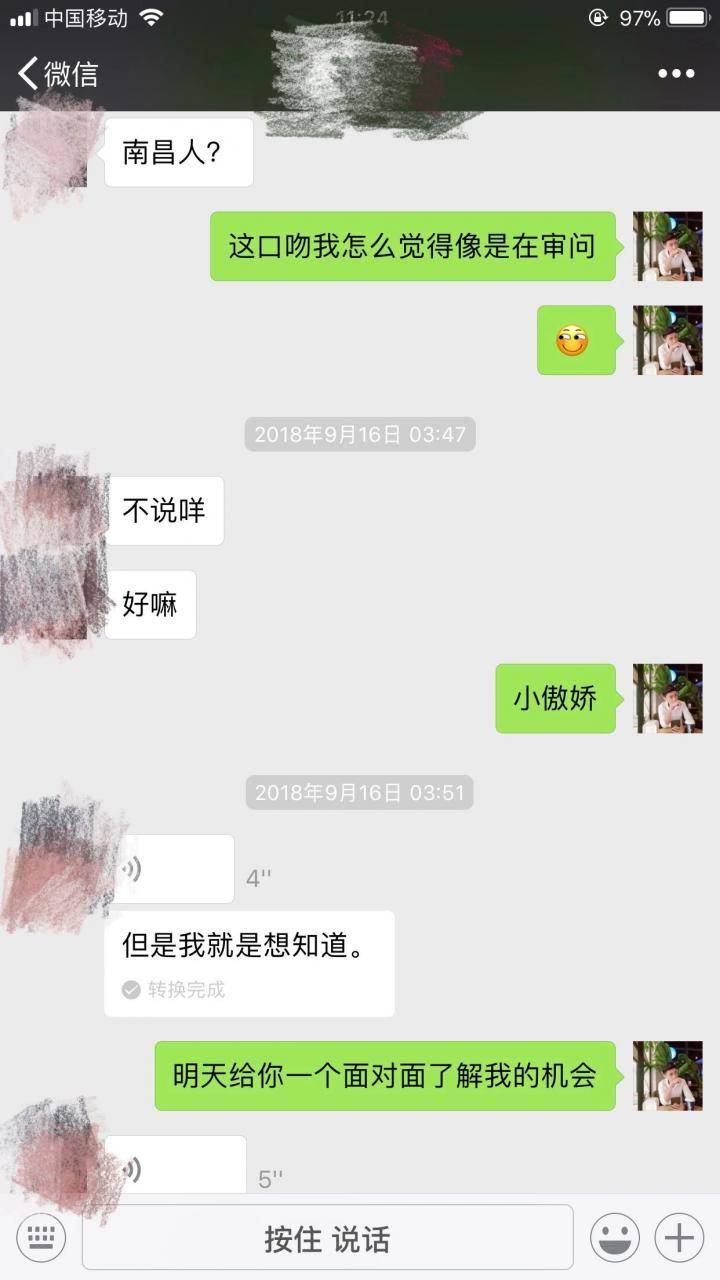Open the emoji sticker panel

point(614,1238)
